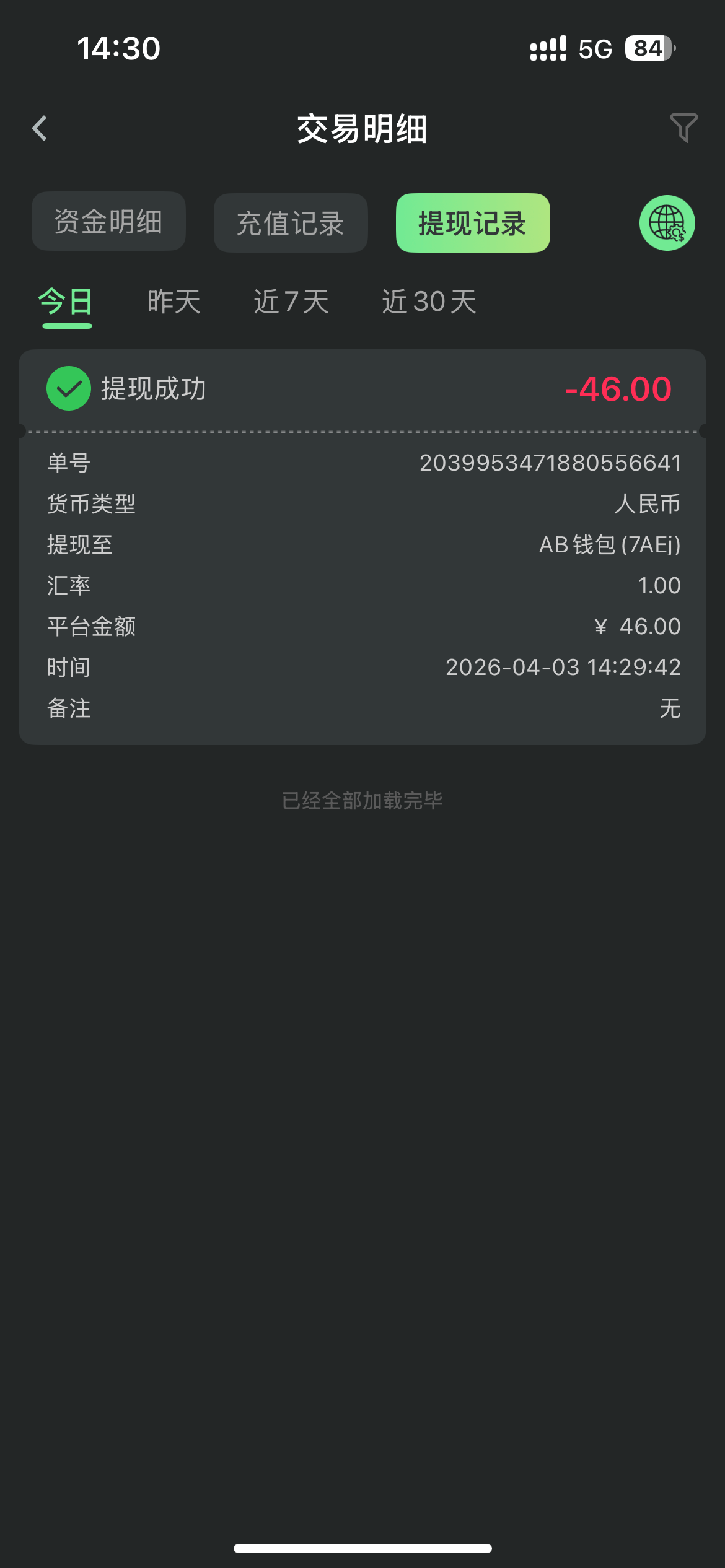Screen dimensions: 725x1568
Task: Toggle the 近30天 date filter
Action: 429,302
